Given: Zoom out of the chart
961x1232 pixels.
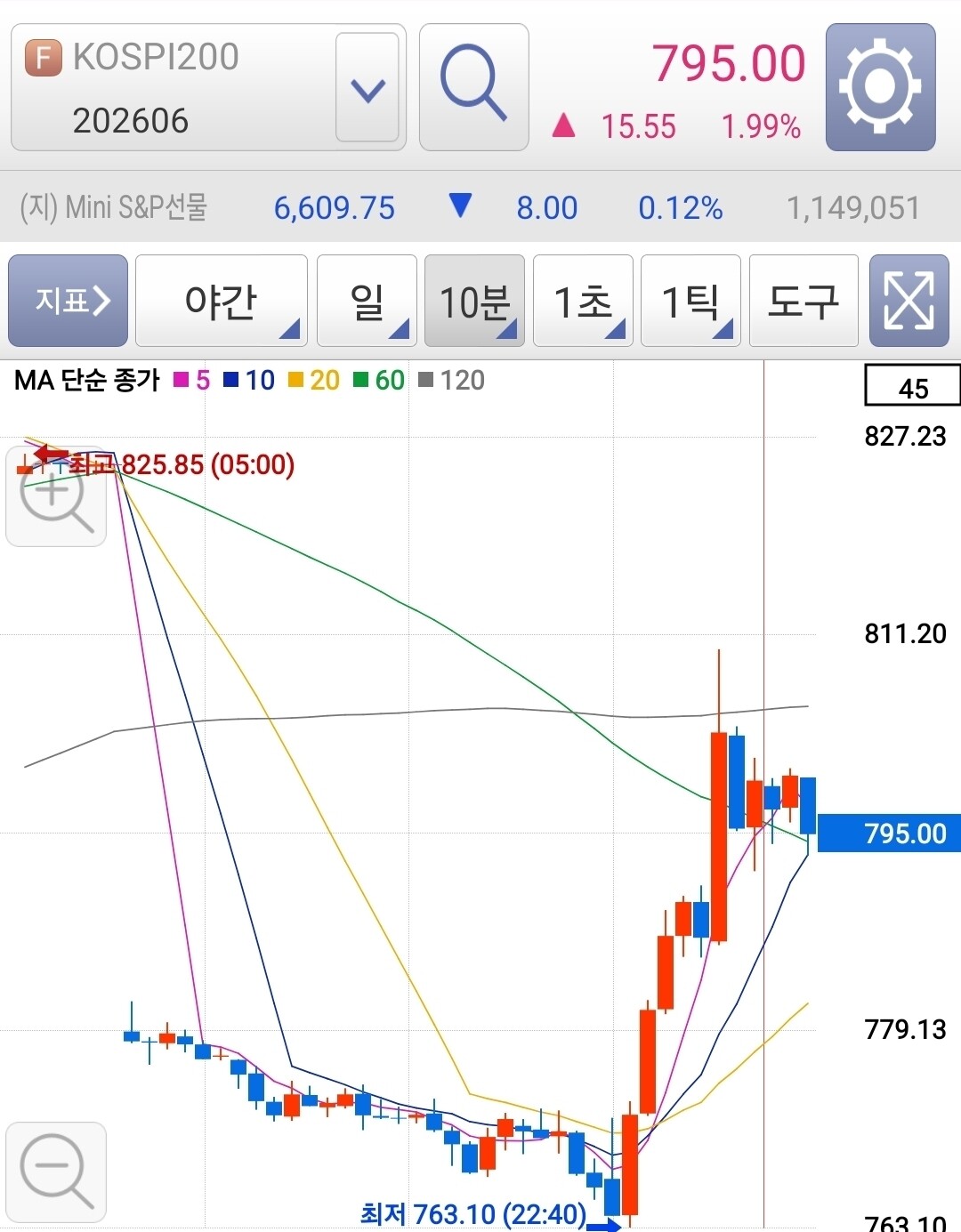Looking at the screenshot, I should point(55,1171).
